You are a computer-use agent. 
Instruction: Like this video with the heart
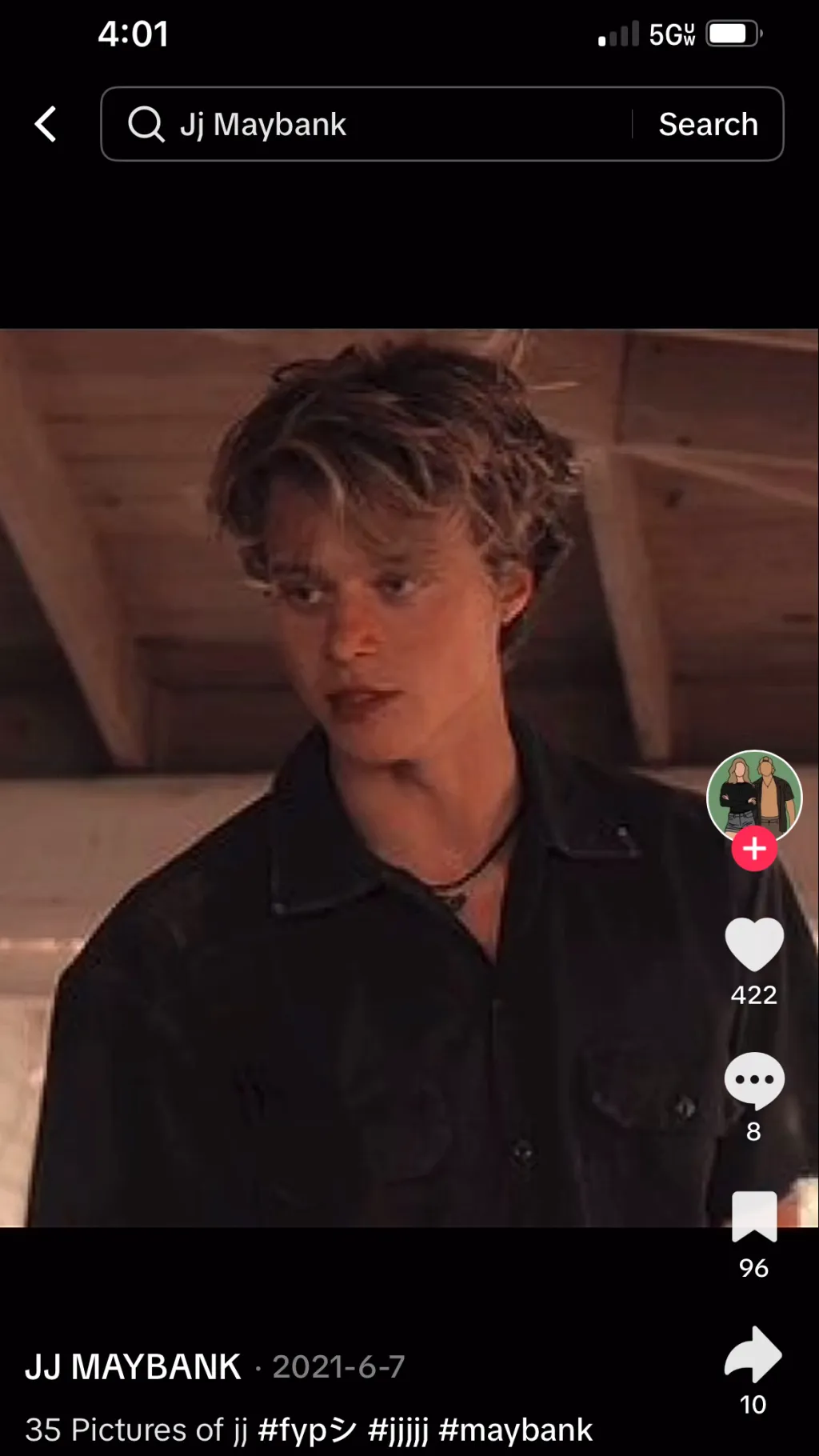point(753,945)
